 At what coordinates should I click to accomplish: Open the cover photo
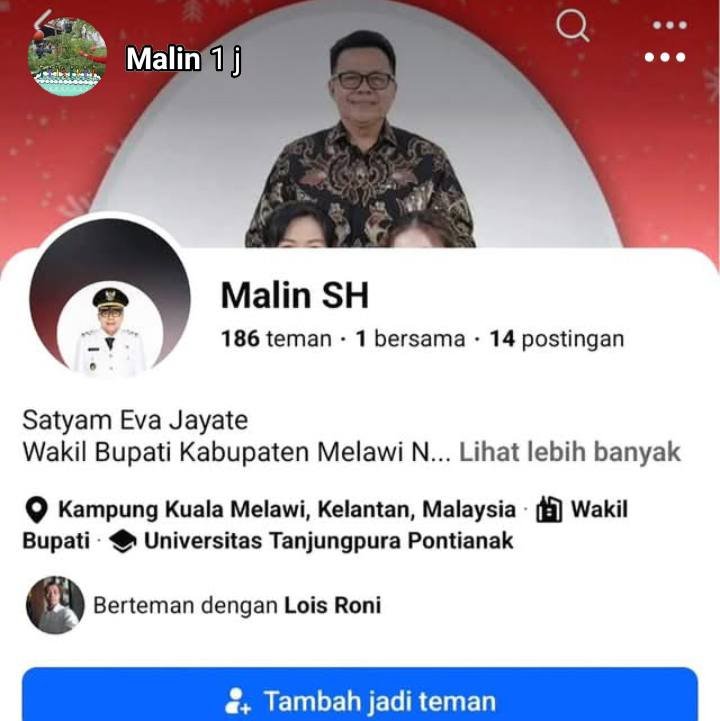[400, 130]
